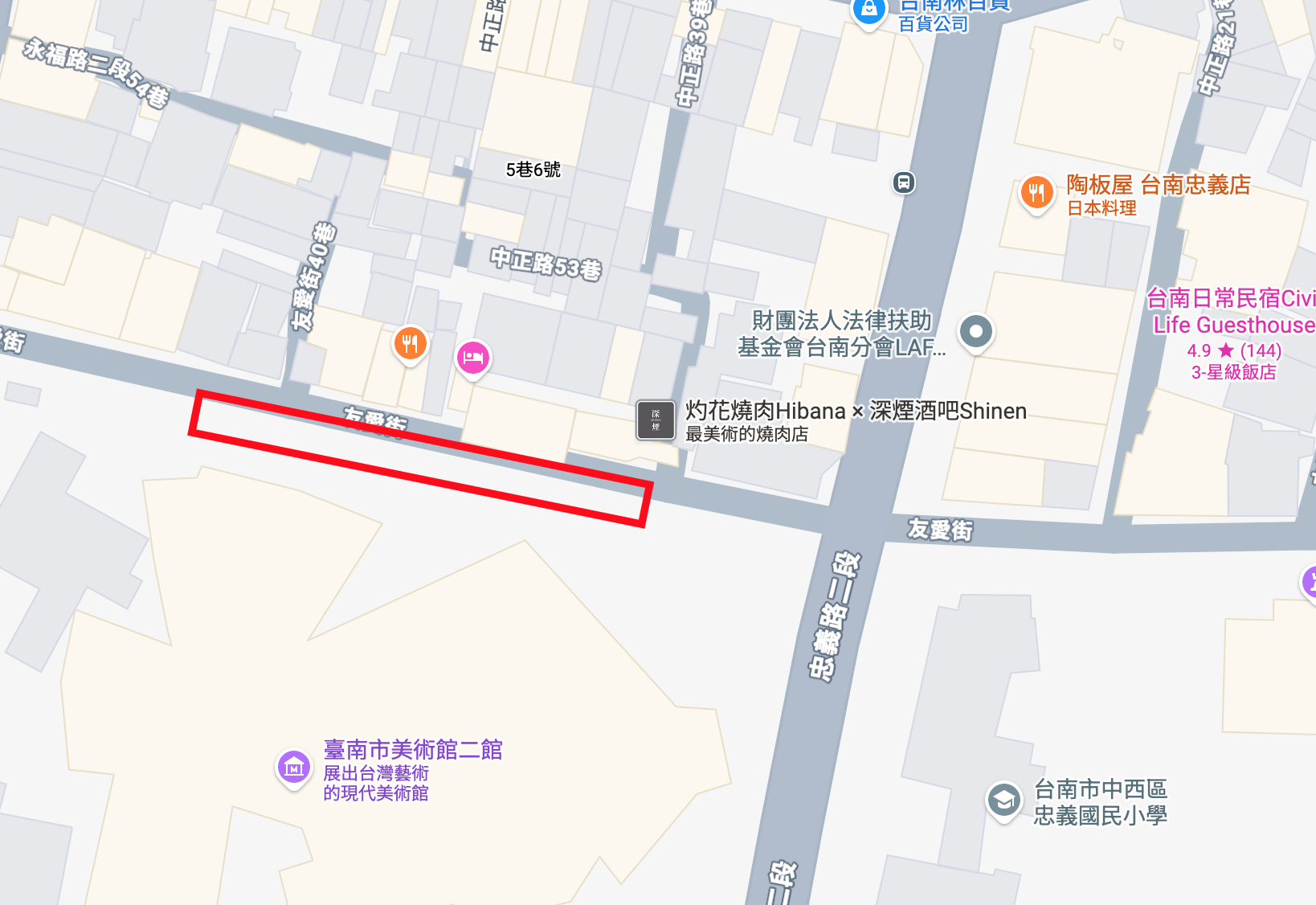1316x905 pixels.
Task: Tap the 財團法人法律扶助基金會台南分會 location pin
Action: pos(976,331)
